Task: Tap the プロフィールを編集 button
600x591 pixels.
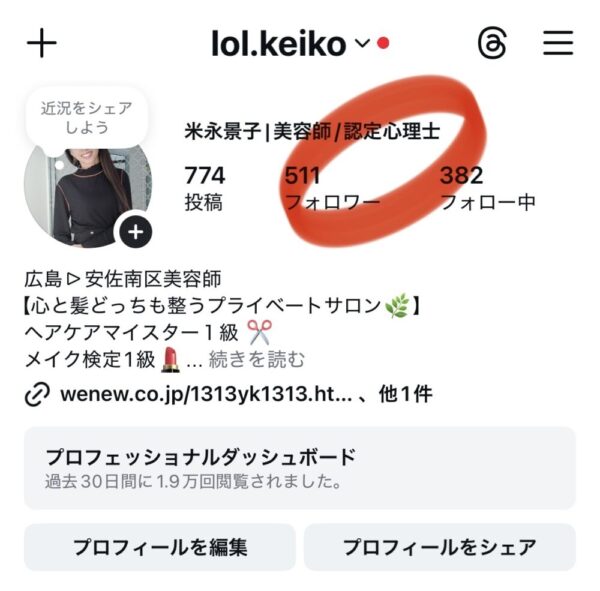Action: (160, 547)
